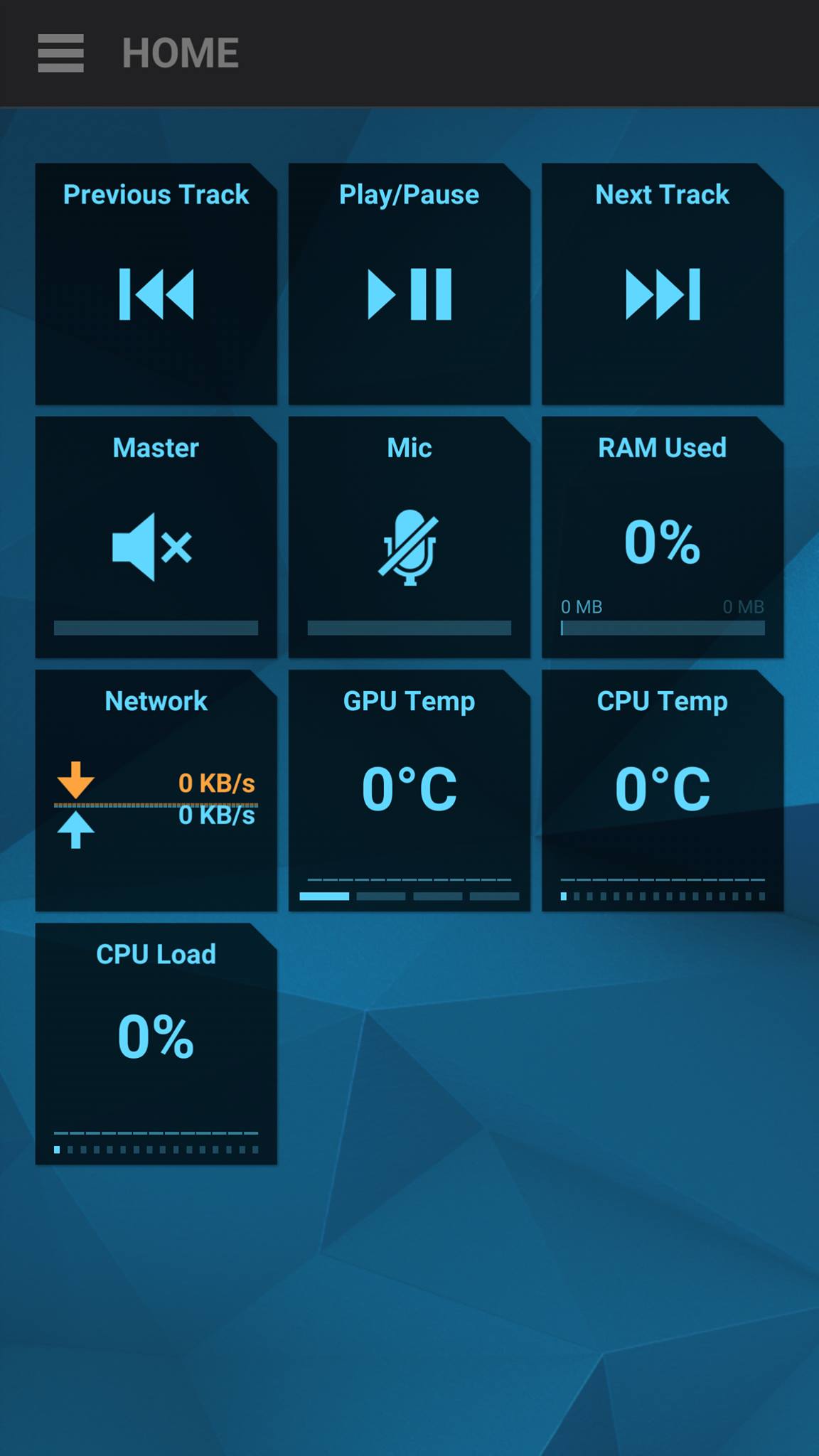Toggle Mic mute
The height and width of the screenshot is (1456, 819).
[409, 537]
